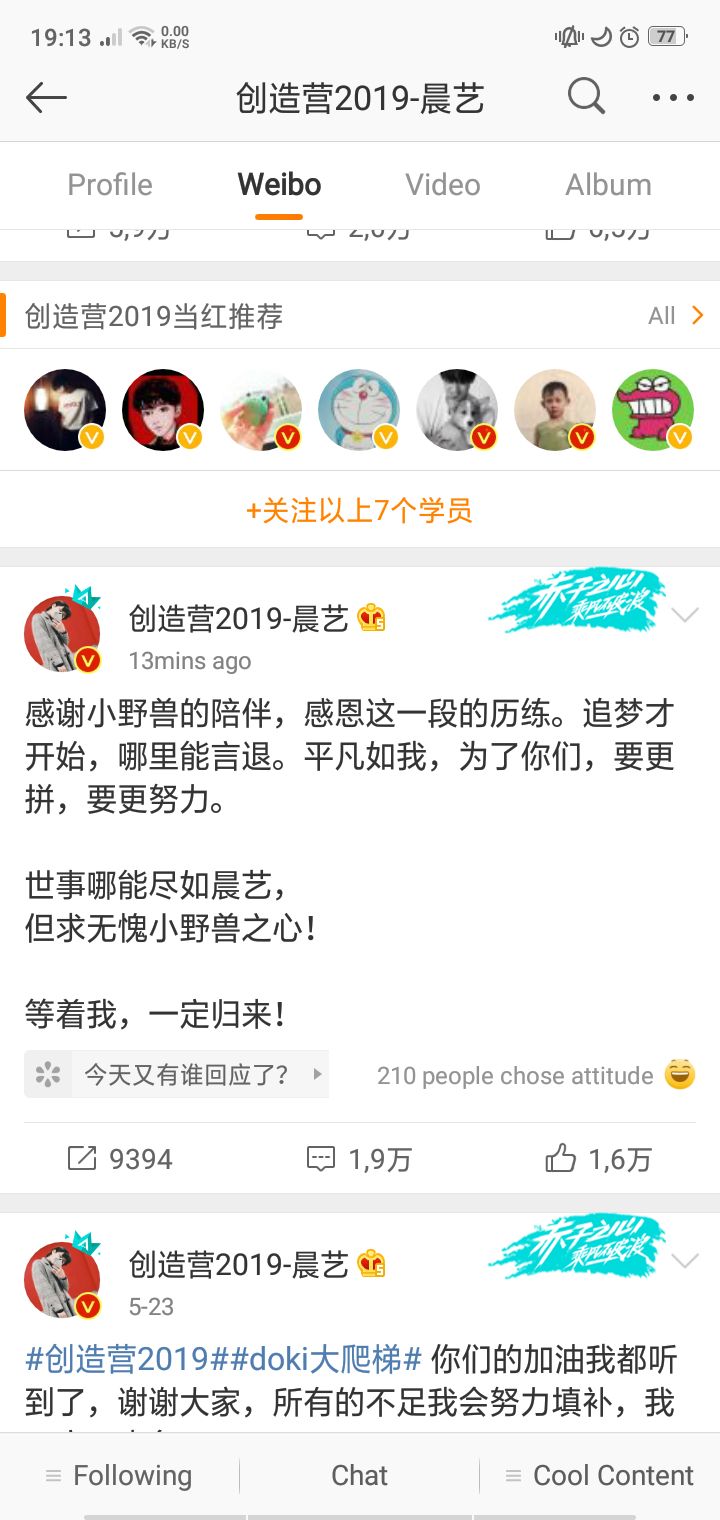This screenshot has width=720, height=1520.
Task: Switch to the Album tab
Action: pos(608,185)
